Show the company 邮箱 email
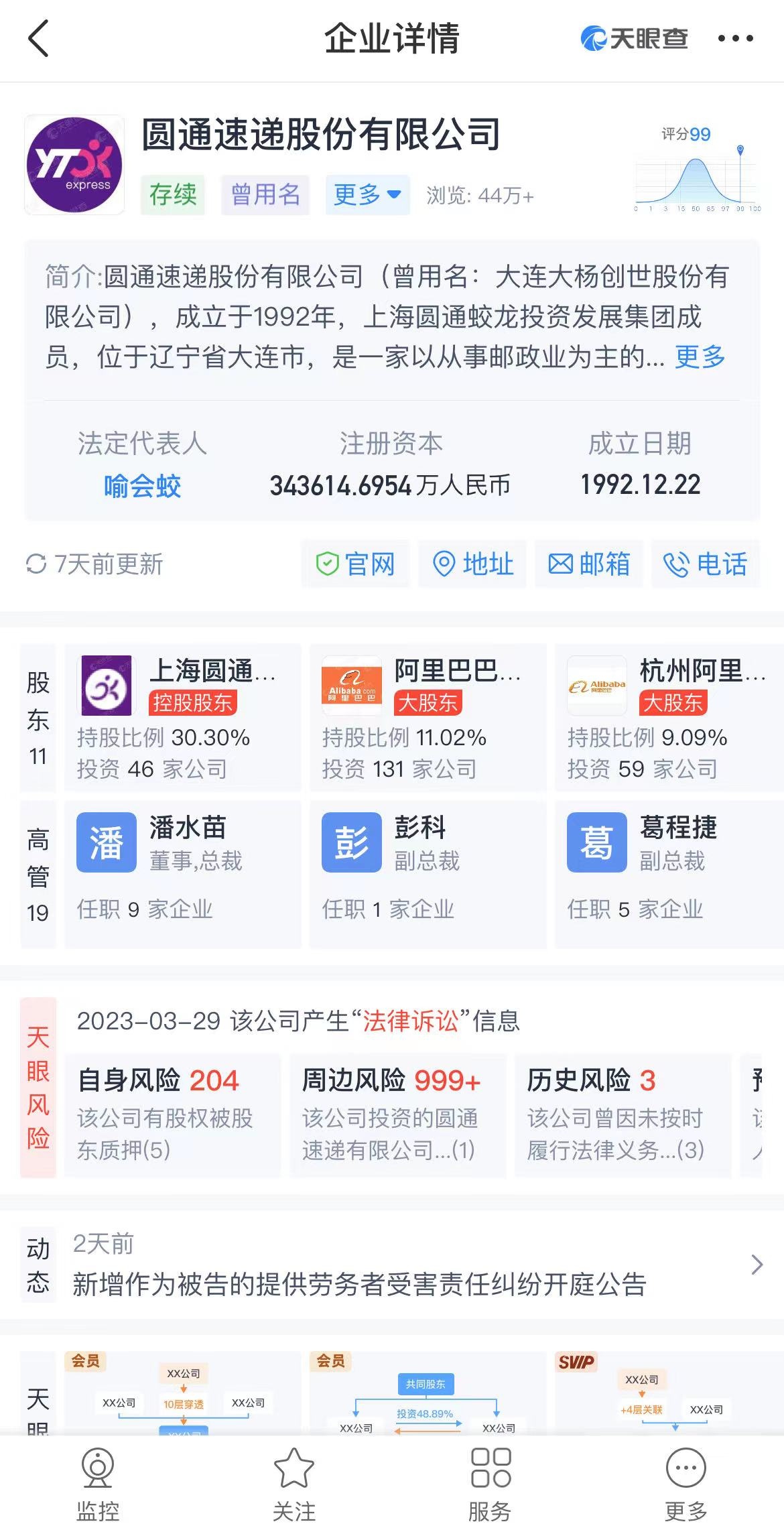Screen dimensions: 784x1534 pyautogui.click(x=589, y=564)
